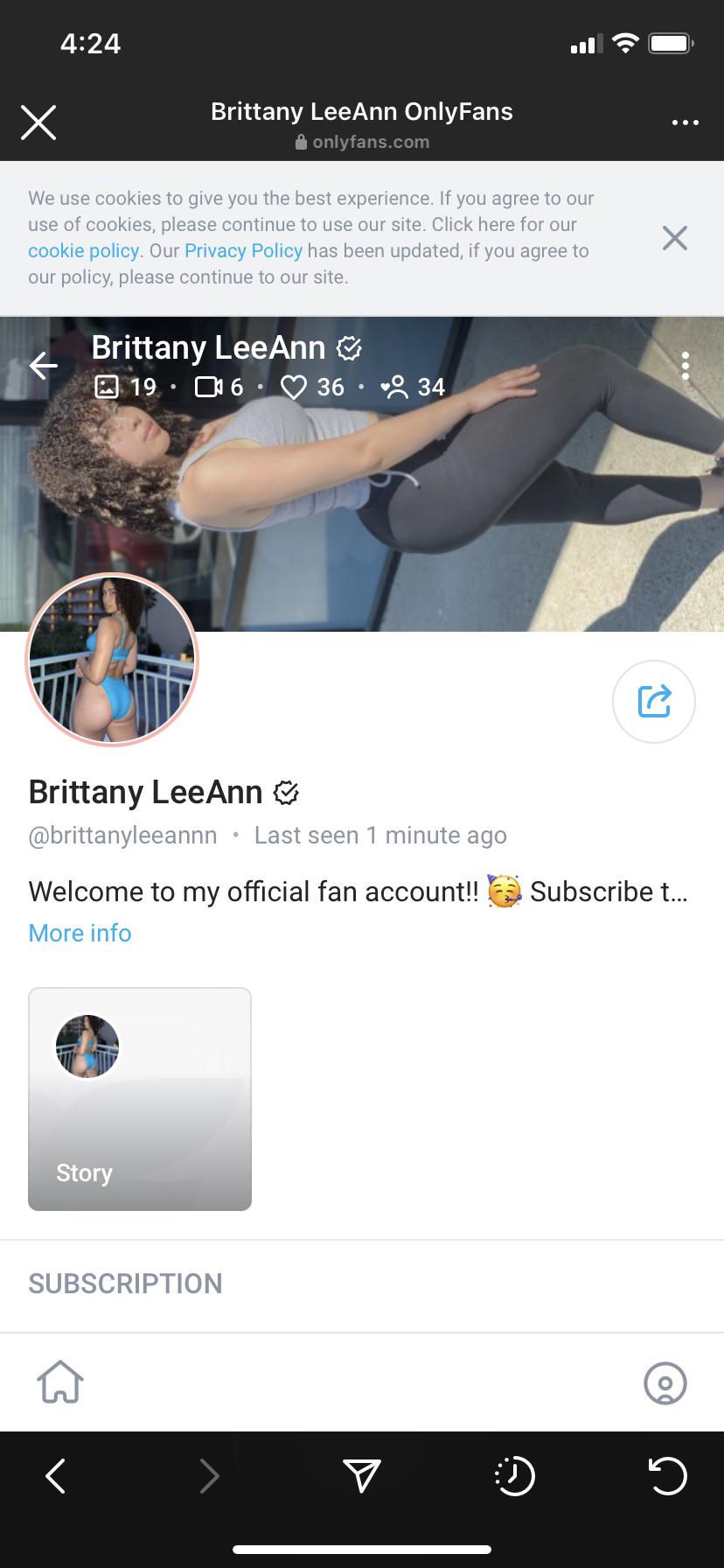The height and width of the screenshot is (1568, 724).
Task: Expand the bio with More info
Action: (80, 933)
